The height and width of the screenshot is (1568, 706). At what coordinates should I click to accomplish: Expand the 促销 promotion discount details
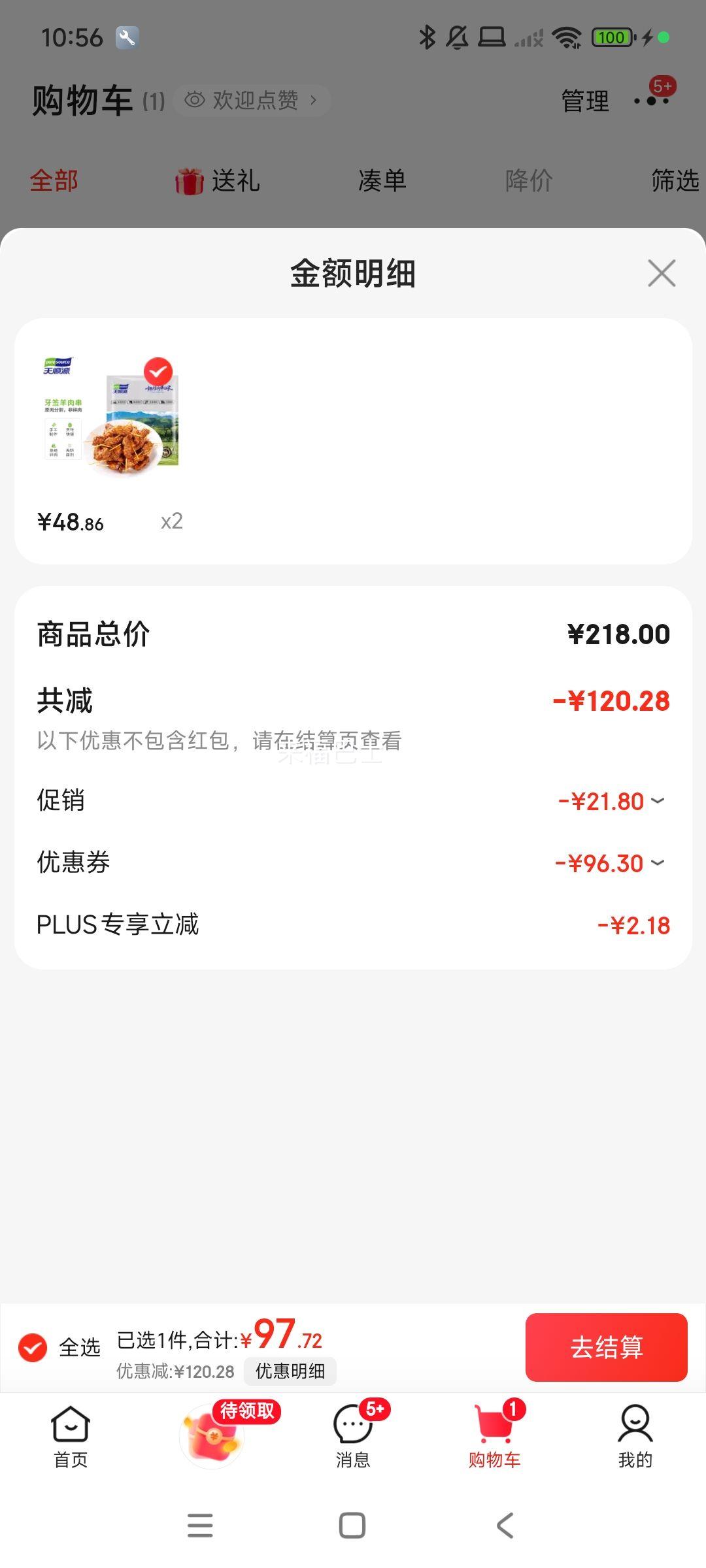click(x=659, y=800)
